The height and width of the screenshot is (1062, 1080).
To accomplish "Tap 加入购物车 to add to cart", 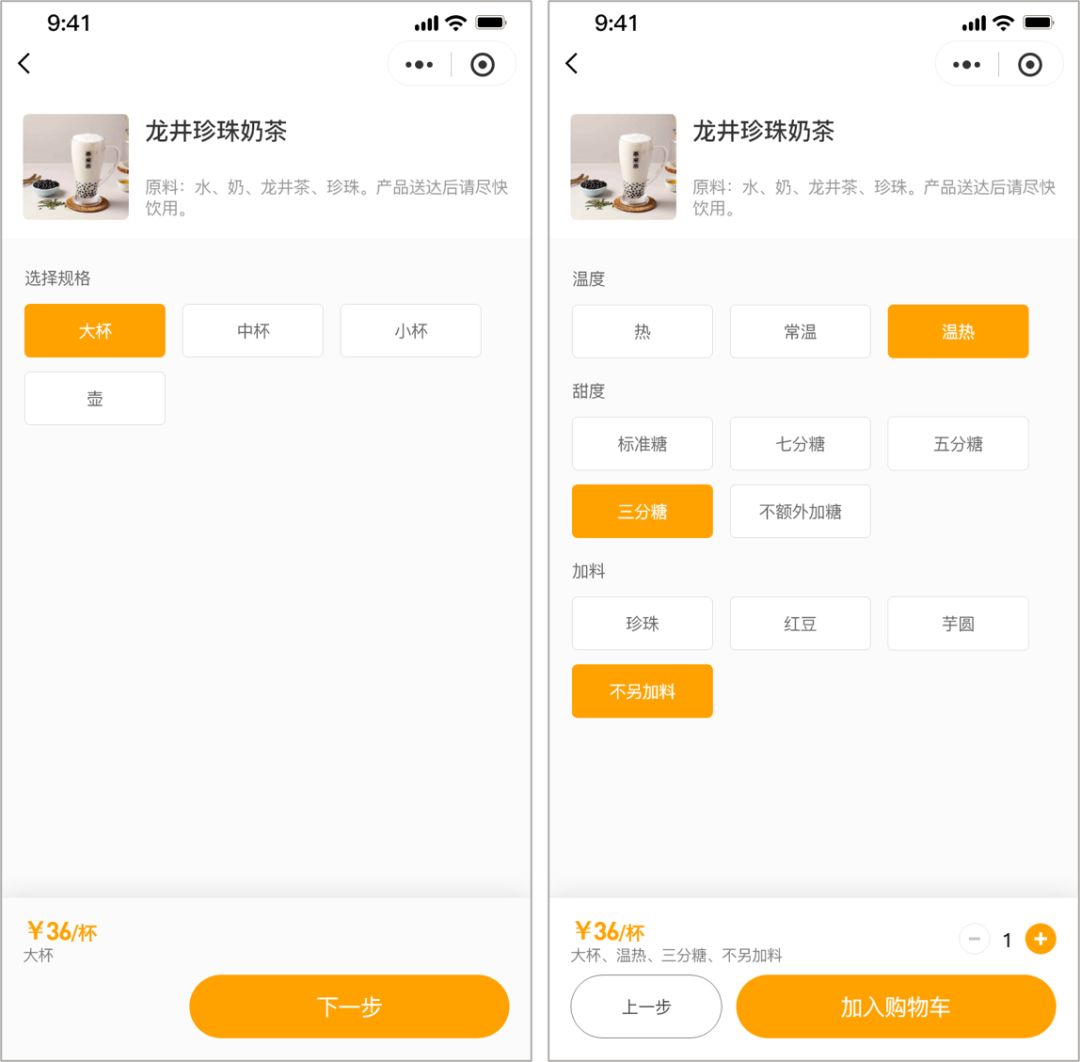I will [896, 1007].
